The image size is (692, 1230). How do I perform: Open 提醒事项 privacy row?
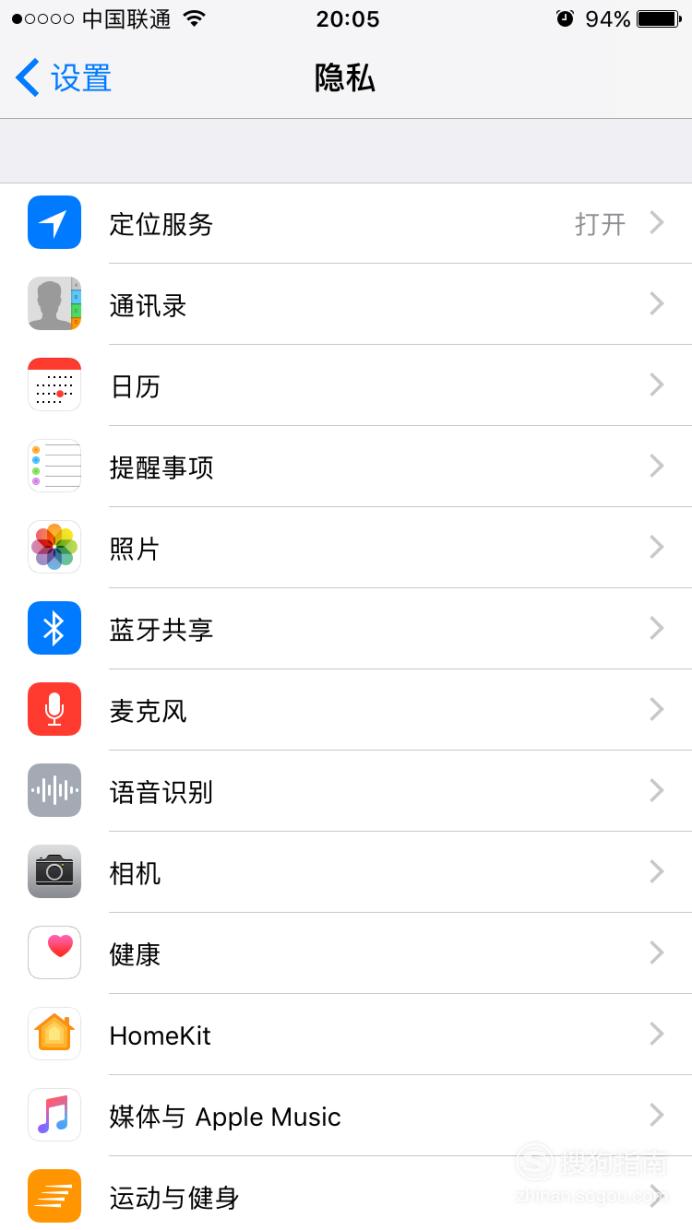(346, 467)
